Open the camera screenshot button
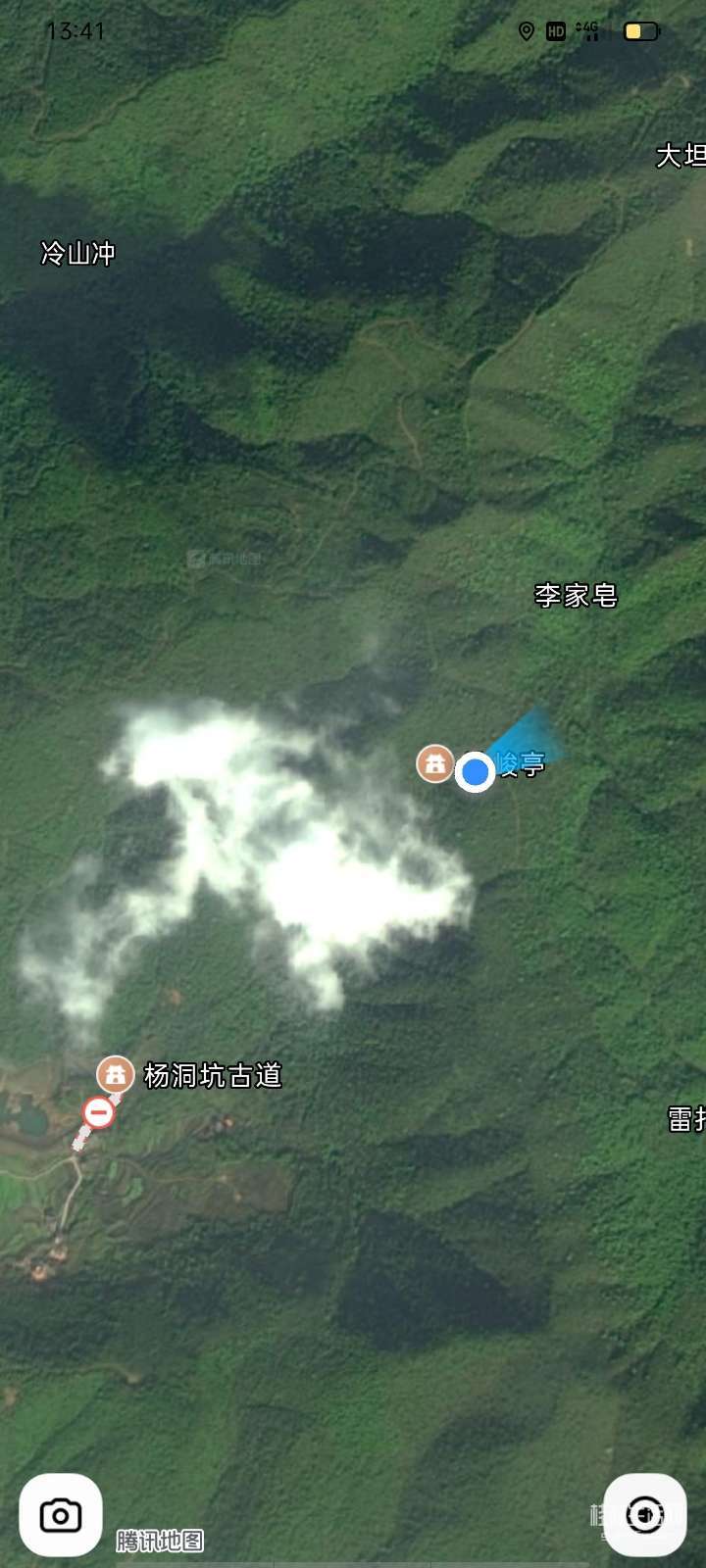This screenshot has height=1568, width=706. click(x=61, y=1515)
